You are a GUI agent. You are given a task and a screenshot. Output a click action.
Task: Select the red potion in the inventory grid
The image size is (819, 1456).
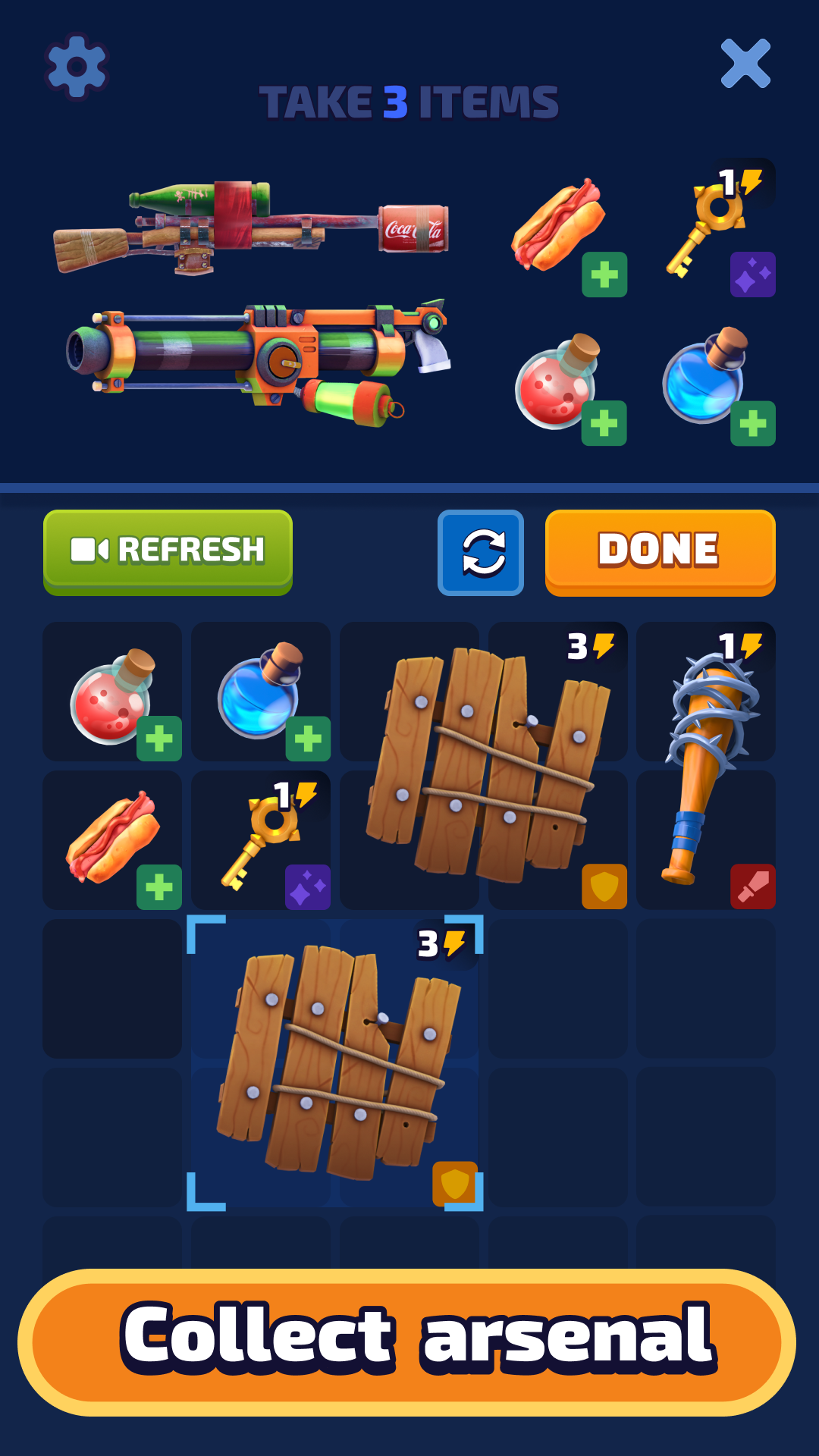point(112,690)
